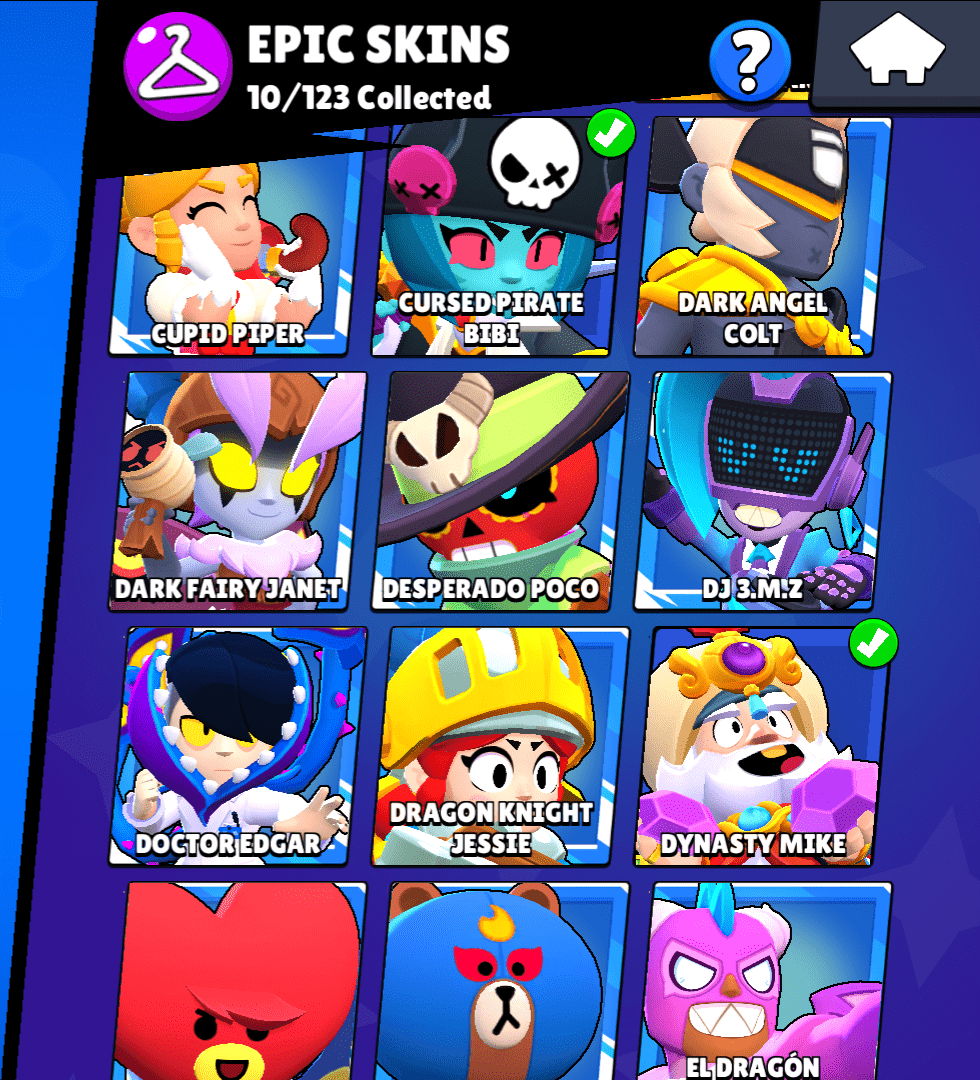View DJ 3.M.Z skin details
This screenshot has height=1080, width=980.
pos(762,490)
